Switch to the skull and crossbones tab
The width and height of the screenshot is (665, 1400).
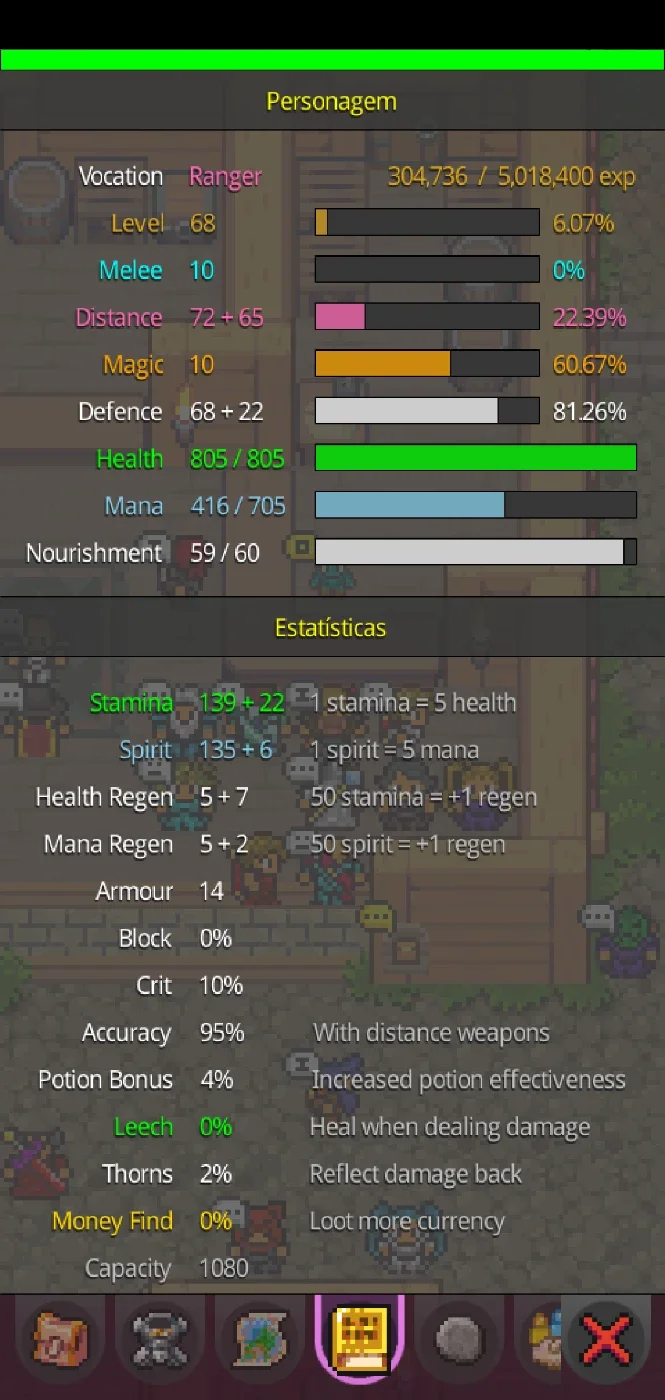[160, 1340]
